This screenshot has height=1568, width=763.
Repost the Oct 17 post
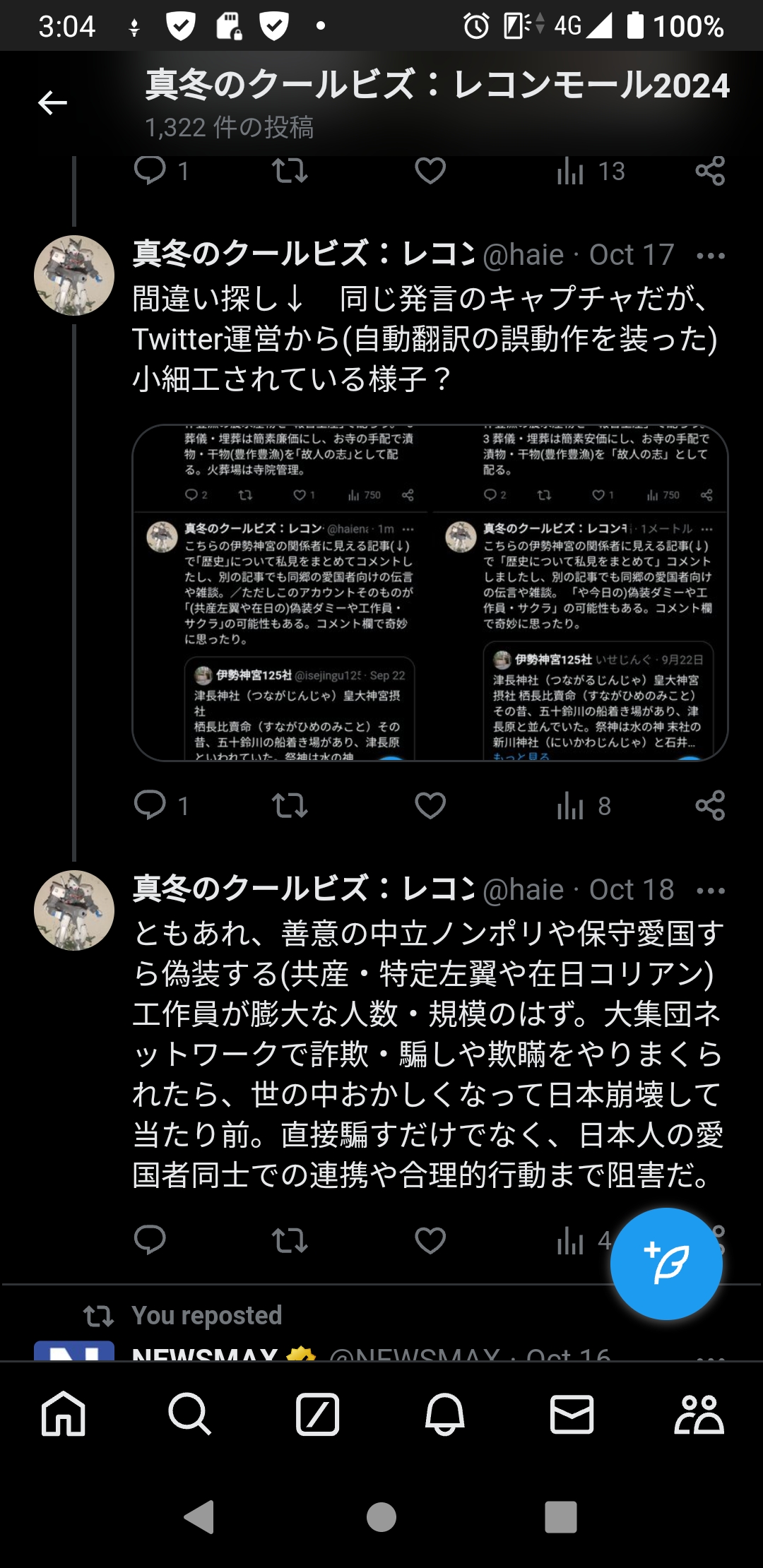(x=290, y=805)
